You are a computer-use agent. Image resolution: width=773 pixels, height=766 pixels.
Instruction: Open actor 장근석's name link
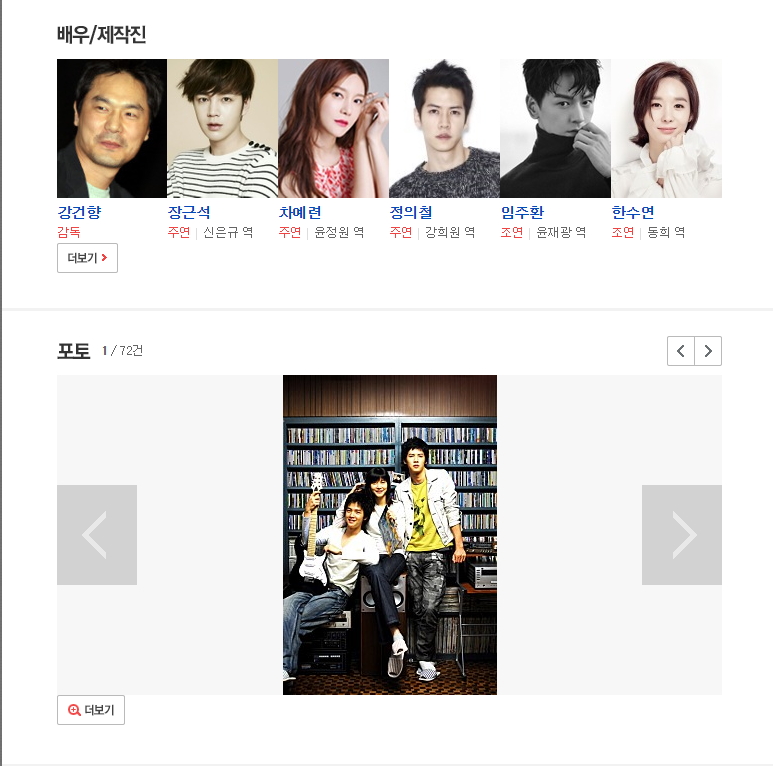pos(189,212)
